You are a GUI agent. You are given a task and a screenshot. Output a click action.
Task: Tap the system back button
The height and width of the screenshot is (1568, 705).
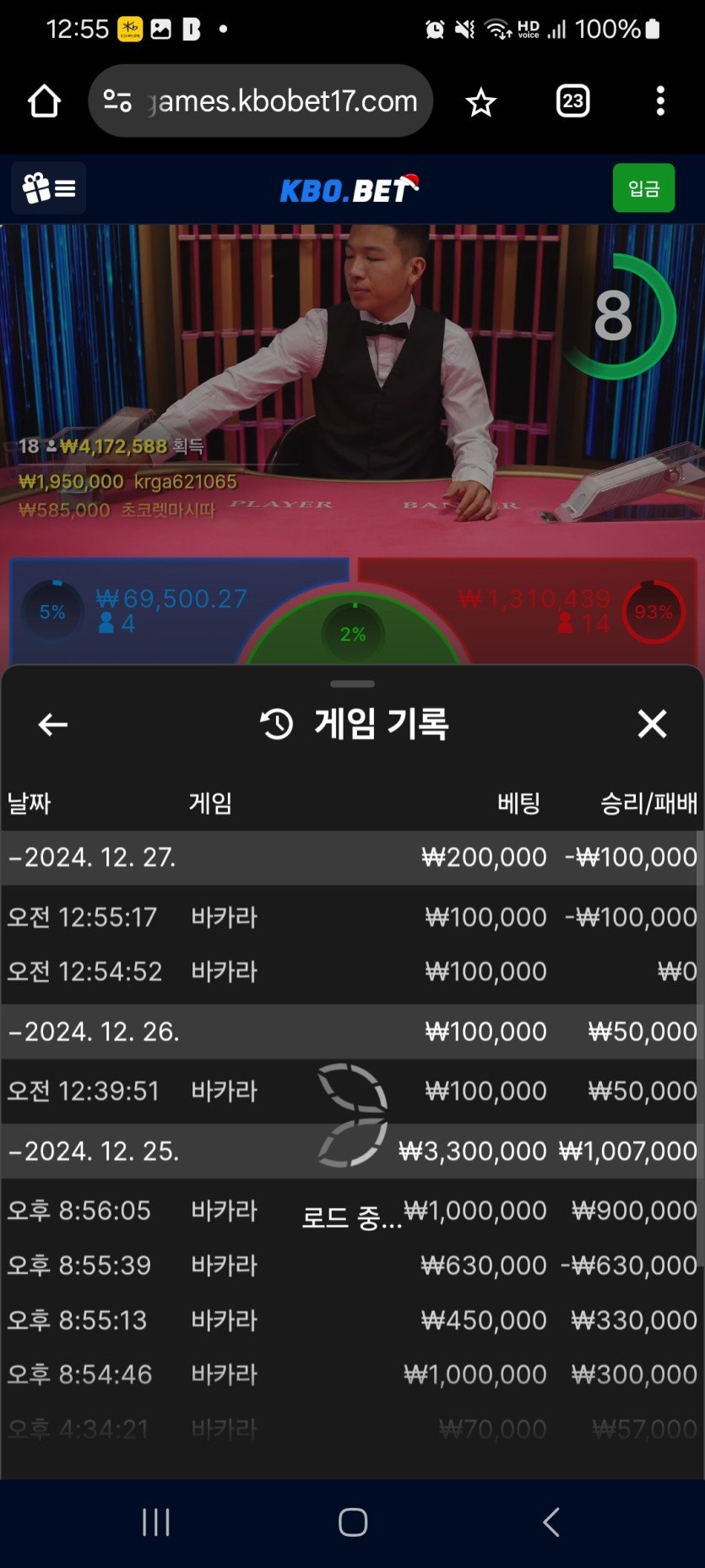(x=550, y=1522)
